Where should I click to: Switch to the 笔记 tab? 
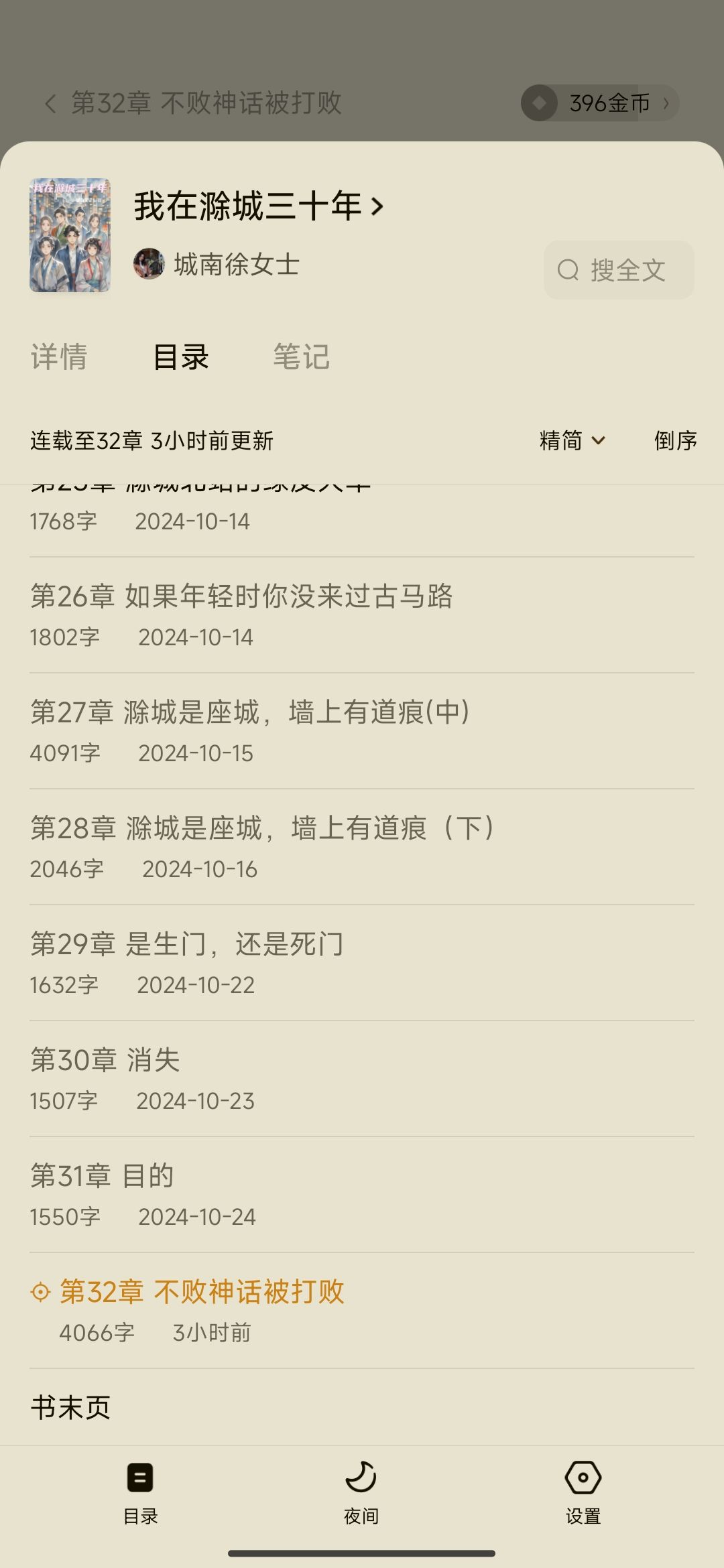[x=301, y=356]
